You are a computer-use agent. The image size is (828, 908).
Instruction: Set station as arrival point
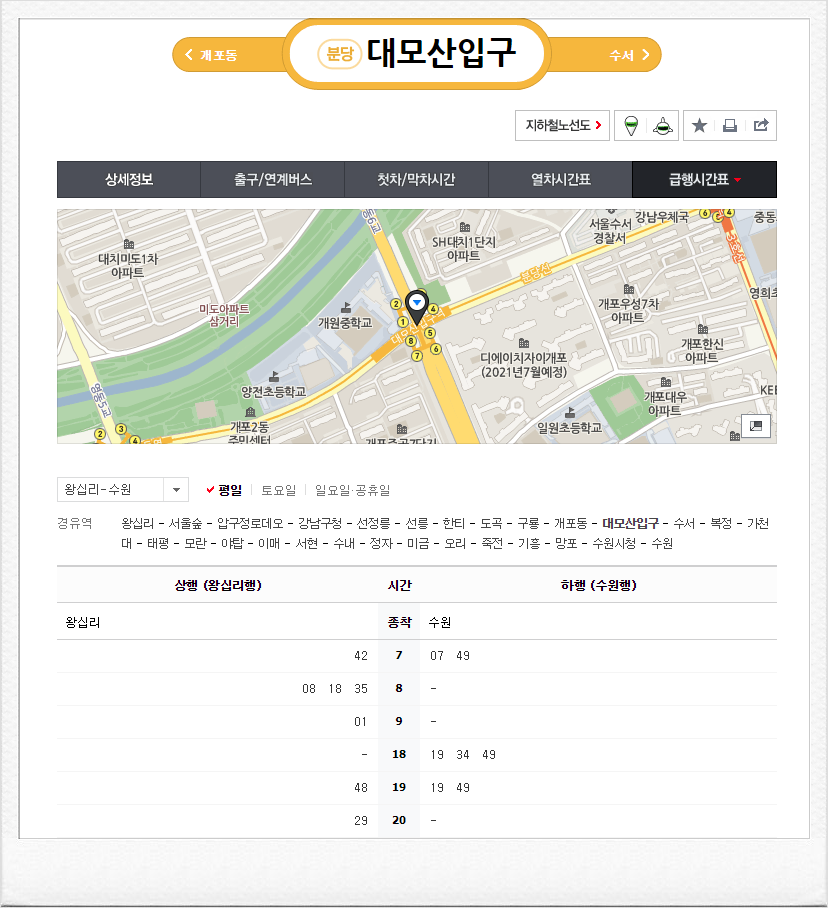(x=663, y=125)
